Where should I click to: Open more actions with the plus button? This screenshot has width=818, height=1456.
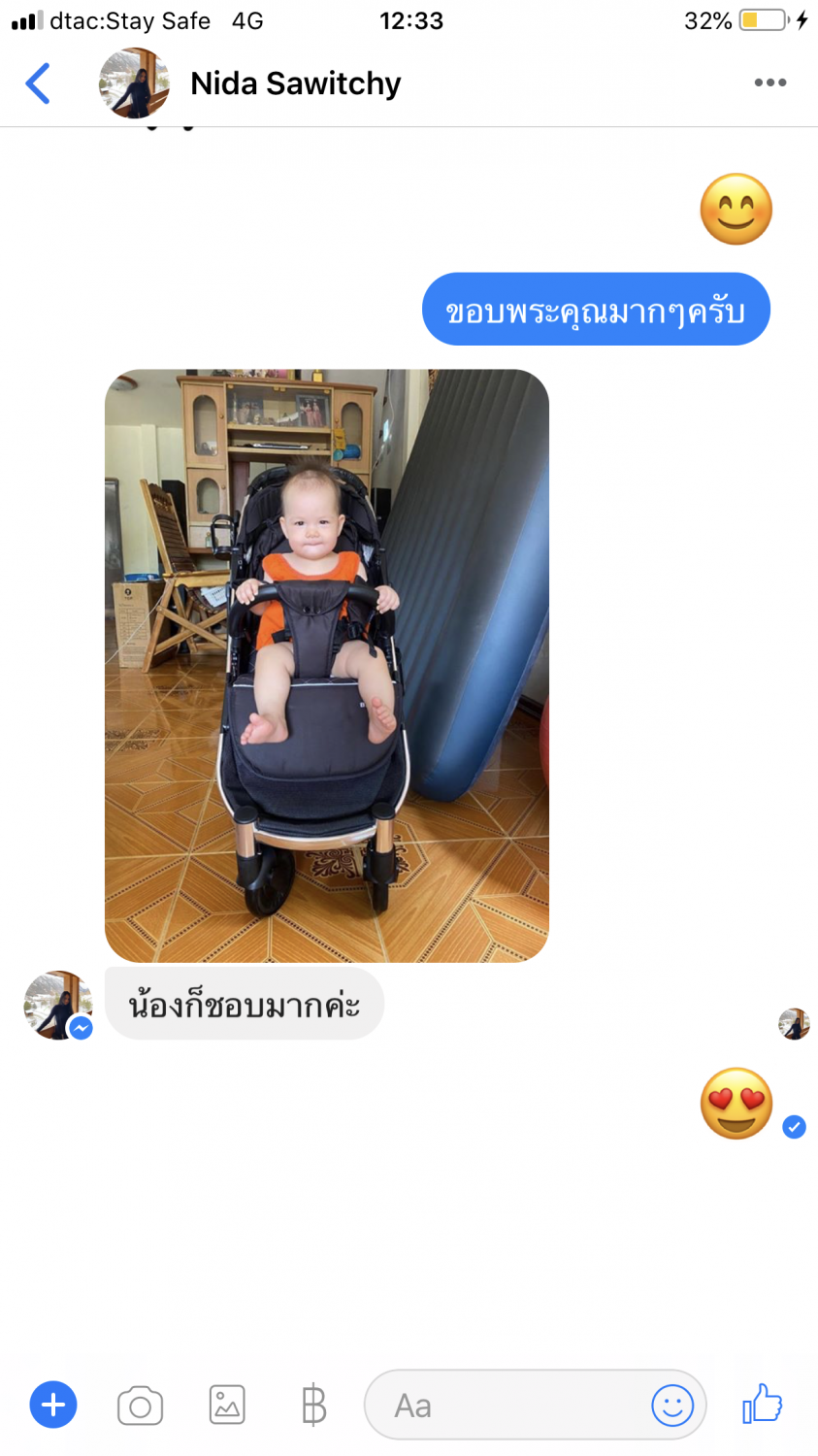[x=53, y=1405]
